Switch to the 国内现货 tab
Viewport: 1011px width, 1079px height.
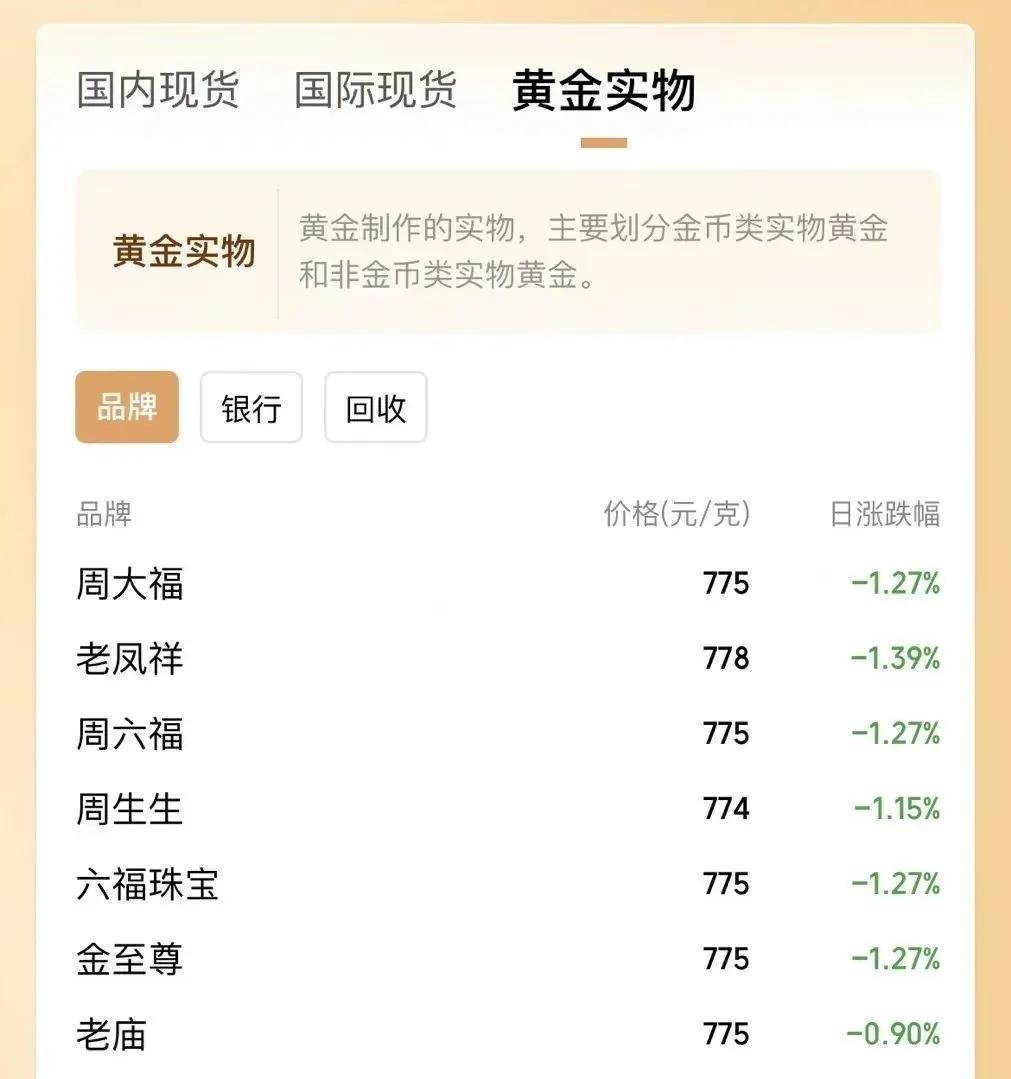(x=158, y=89)
